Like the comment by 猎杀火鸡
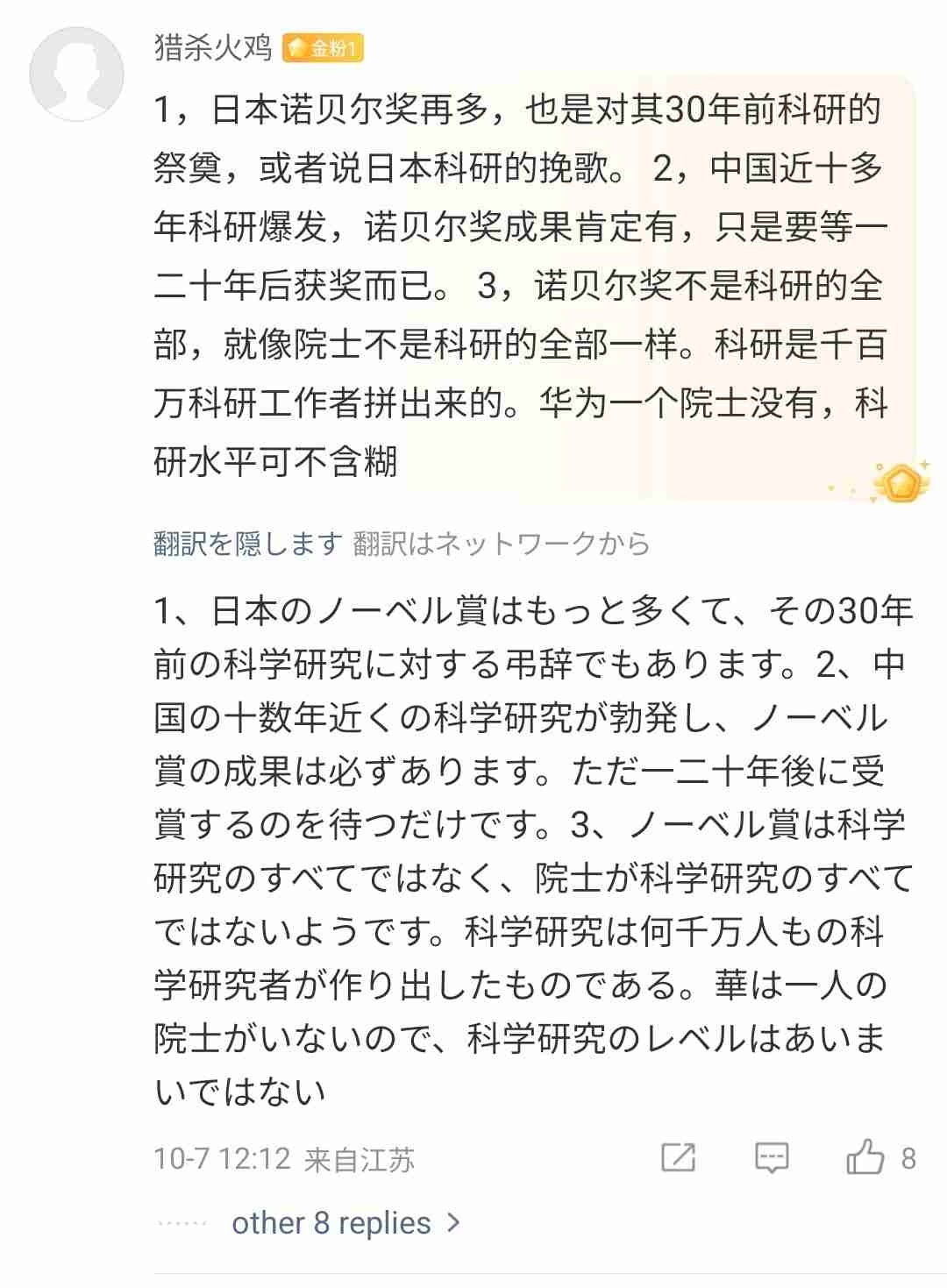947x1288 pixels. coord(865,1158)
